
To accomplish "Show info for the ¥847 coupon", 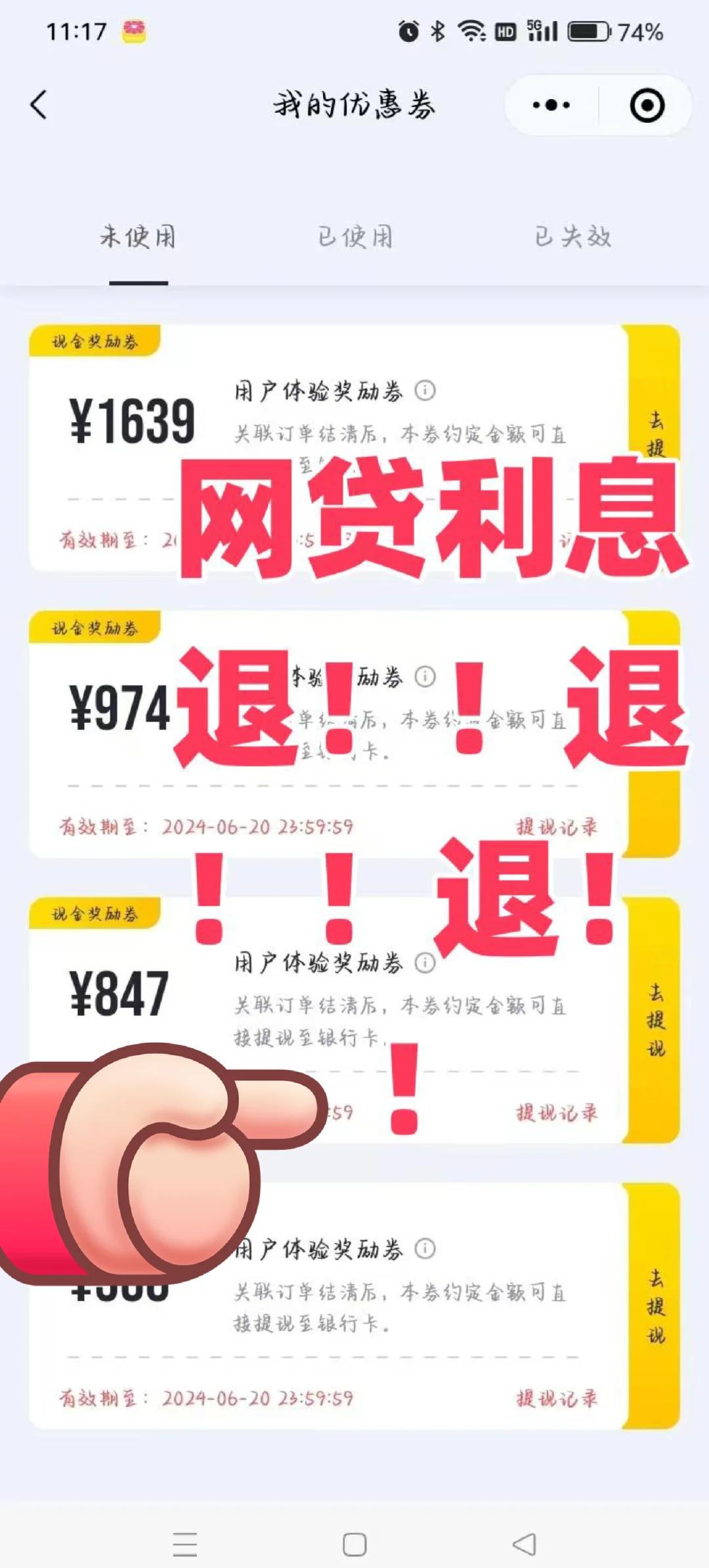I will coord(425,963).
